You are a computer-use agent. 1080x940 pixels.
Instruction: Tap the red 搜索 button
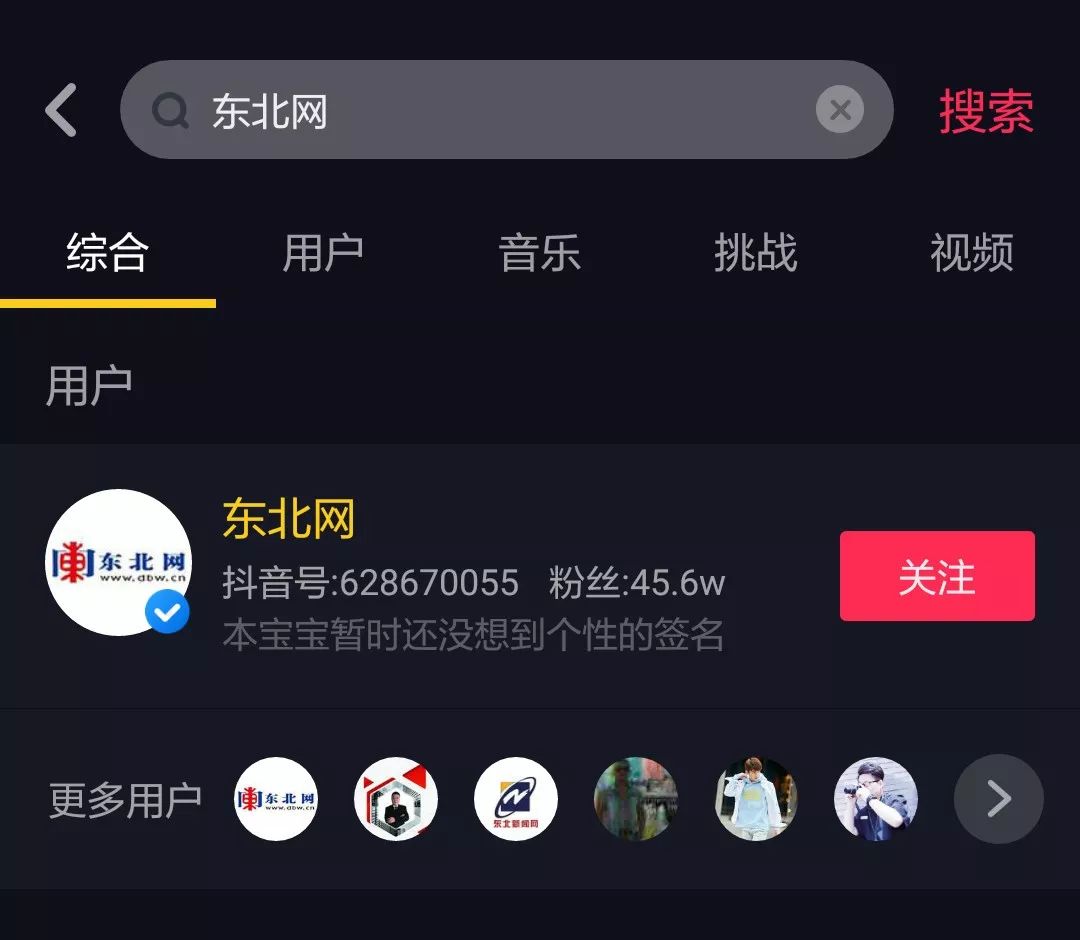[x=986, y=110]
